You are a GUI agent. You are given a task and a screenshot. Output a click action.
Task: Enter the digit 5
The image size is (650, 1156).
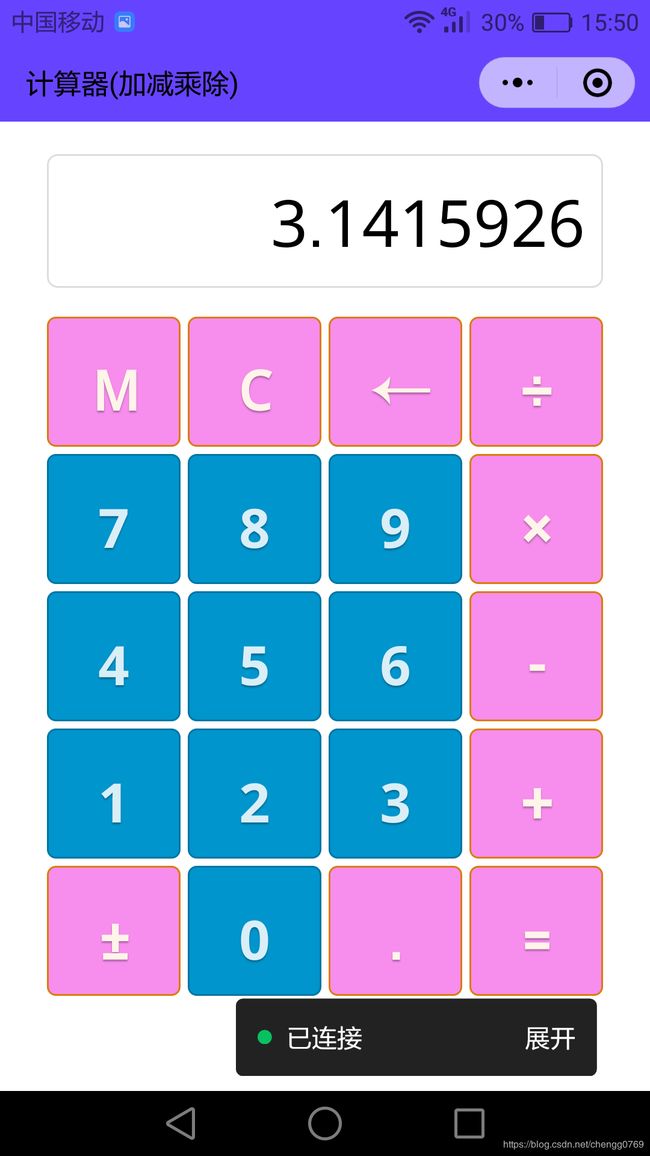(254, 656)
